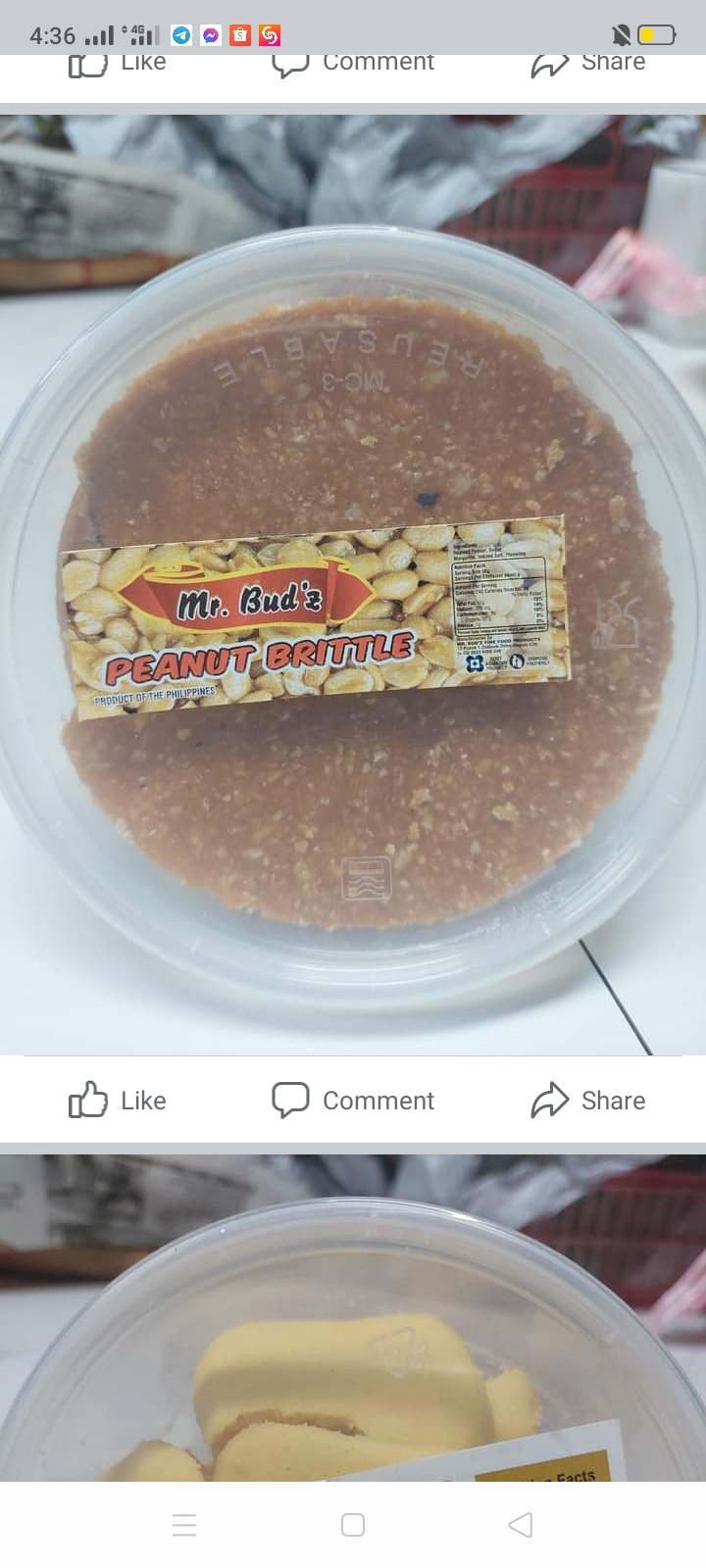Share the peanut brittle photo

click(588, 1100)
